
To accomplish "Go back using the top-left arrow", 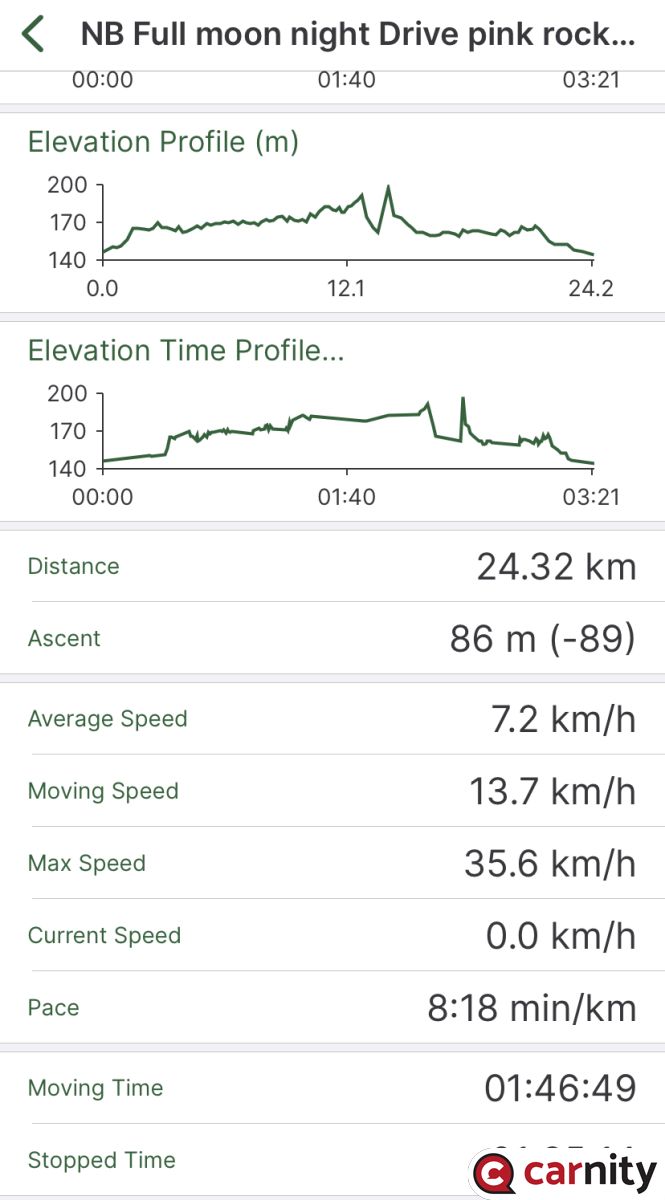I will 33,34.
